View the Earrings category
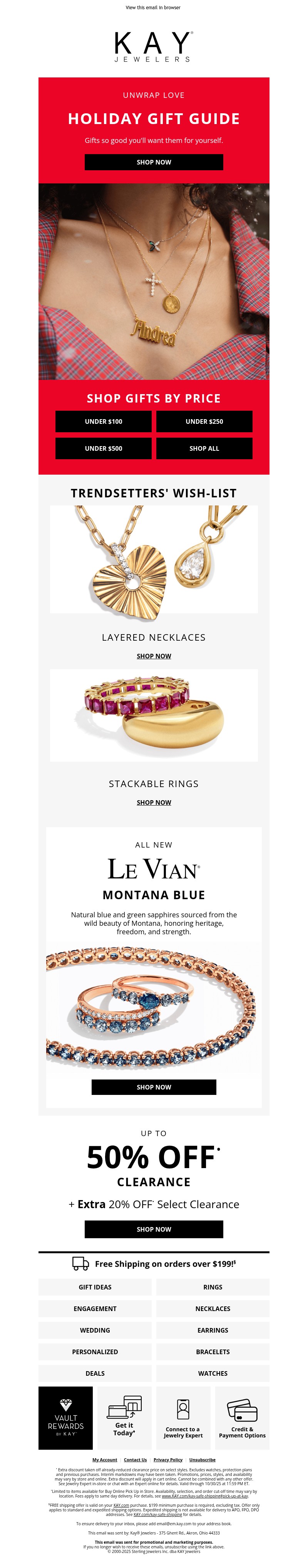 click(213, 1330)
